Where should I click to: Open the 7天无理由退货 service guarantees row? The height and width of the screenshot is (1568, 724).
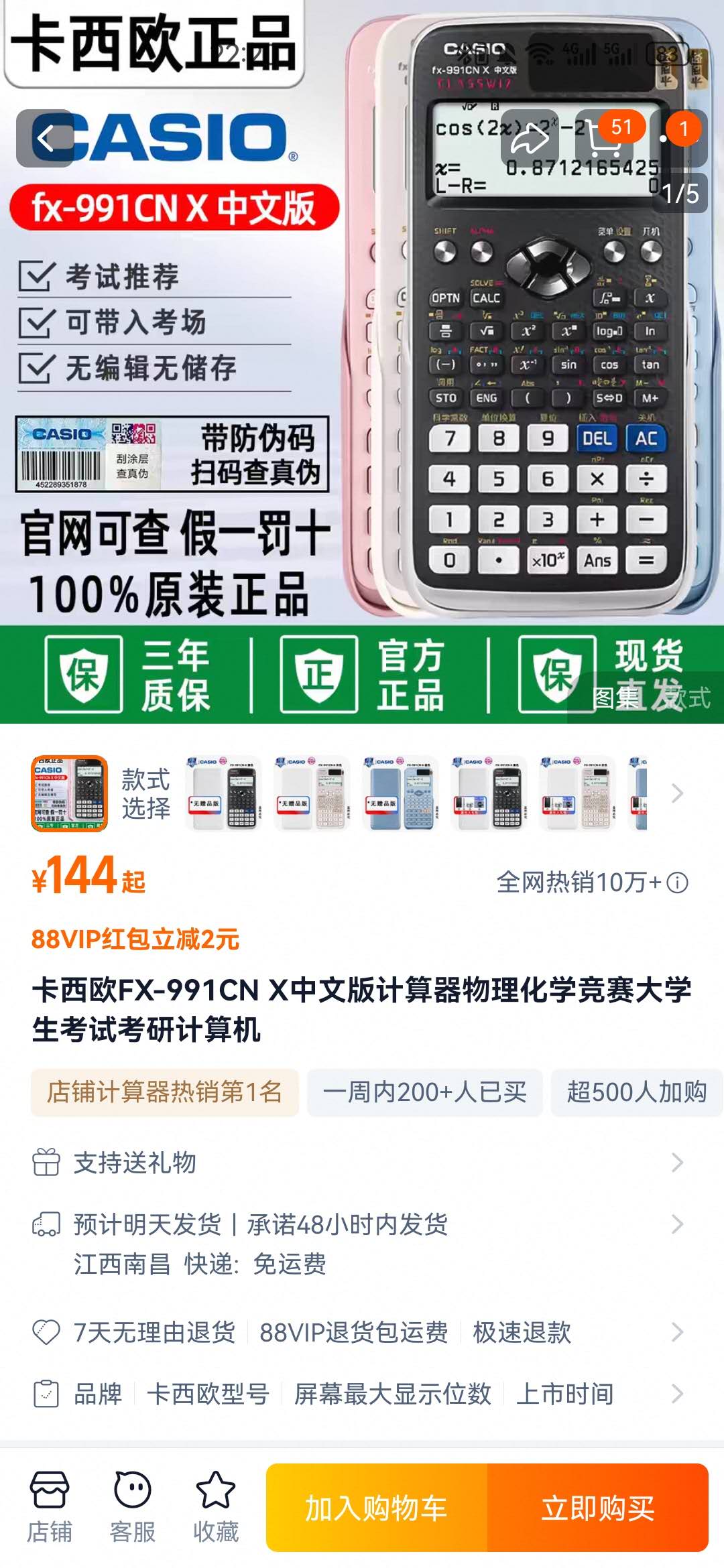click(362, 1332)
